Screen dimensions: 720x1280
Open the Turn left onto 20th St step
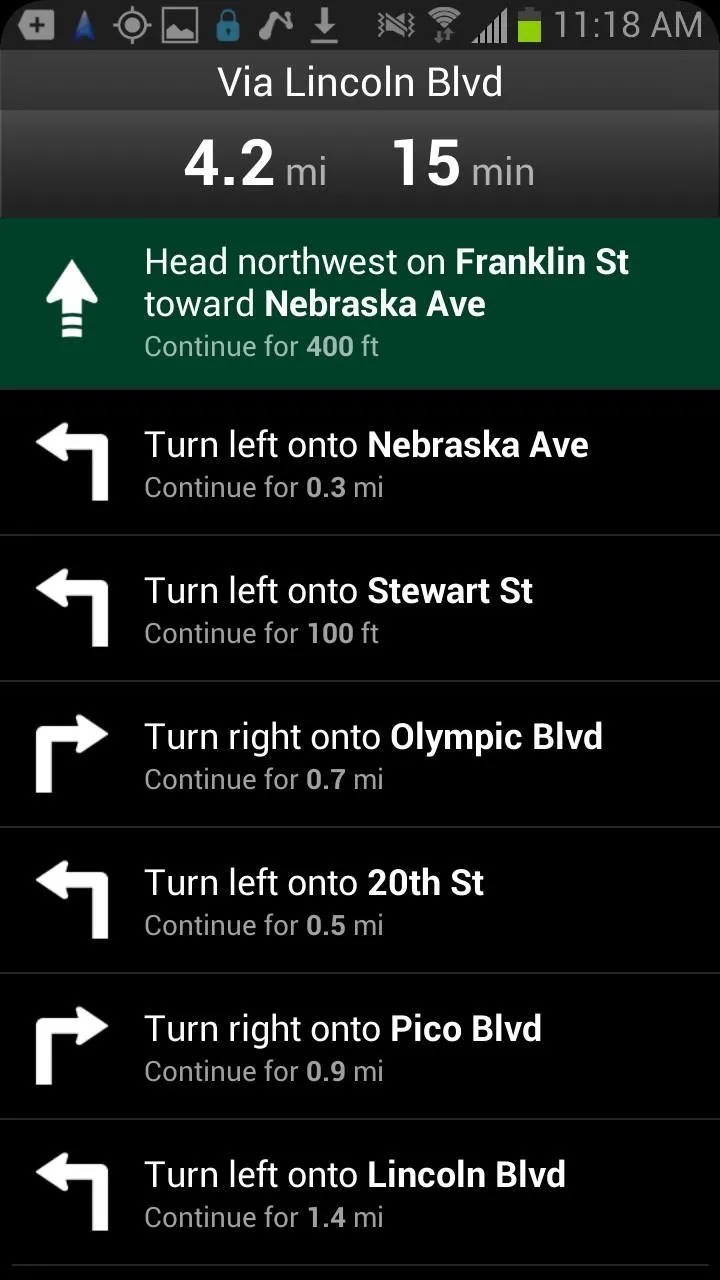click(x=360, y=900)
